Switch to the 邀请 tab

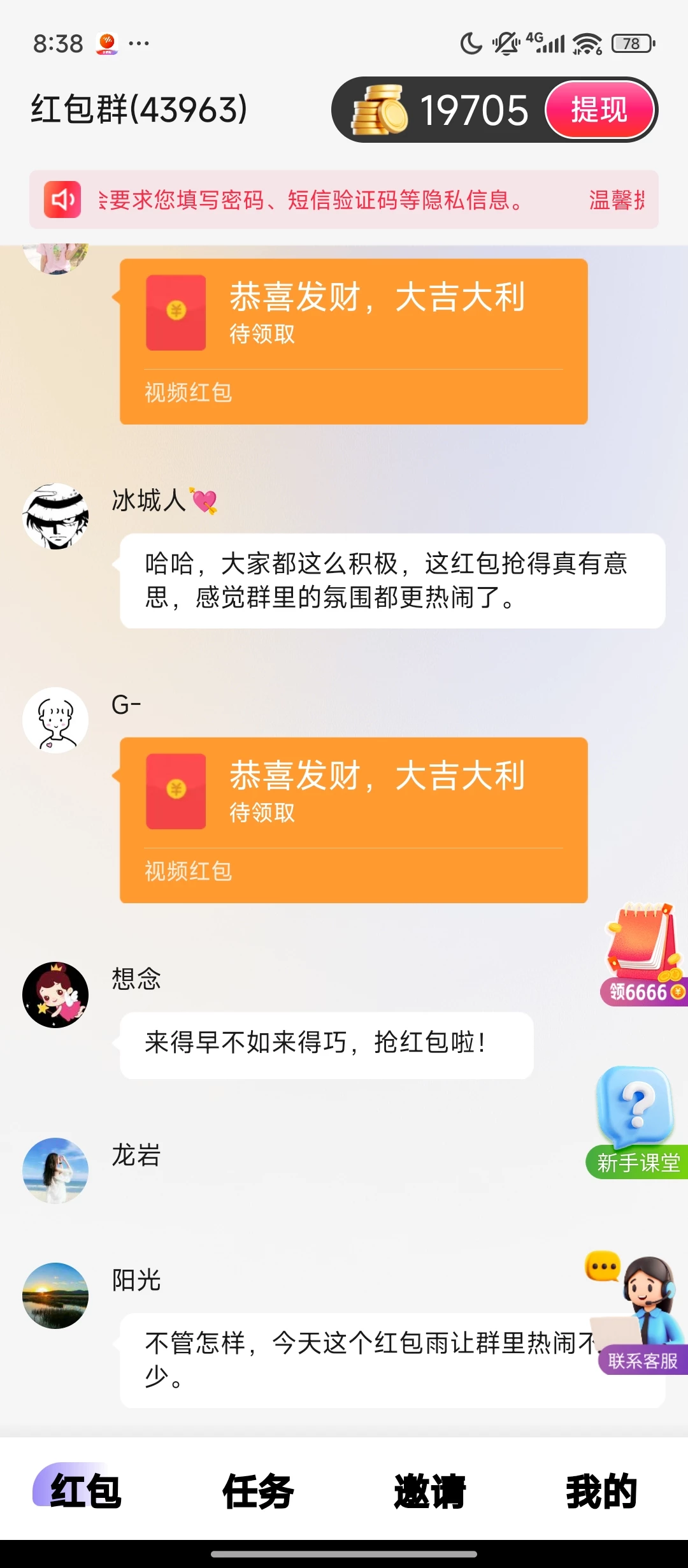(x=430, y=1491)
